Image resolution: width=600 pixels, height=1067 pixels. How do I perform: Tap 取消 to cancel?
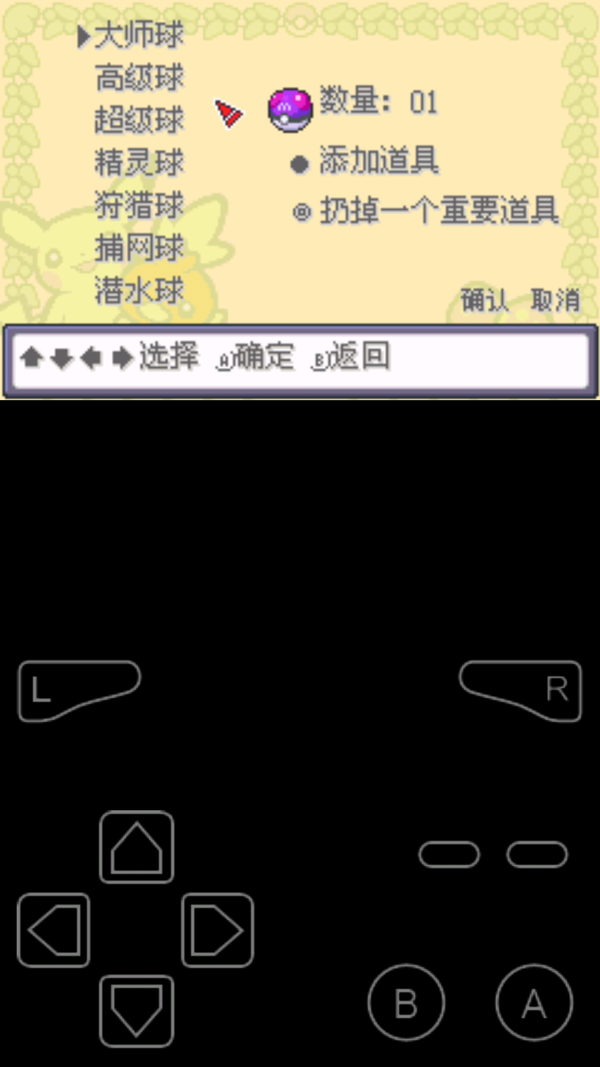click(x=555, y=299)
